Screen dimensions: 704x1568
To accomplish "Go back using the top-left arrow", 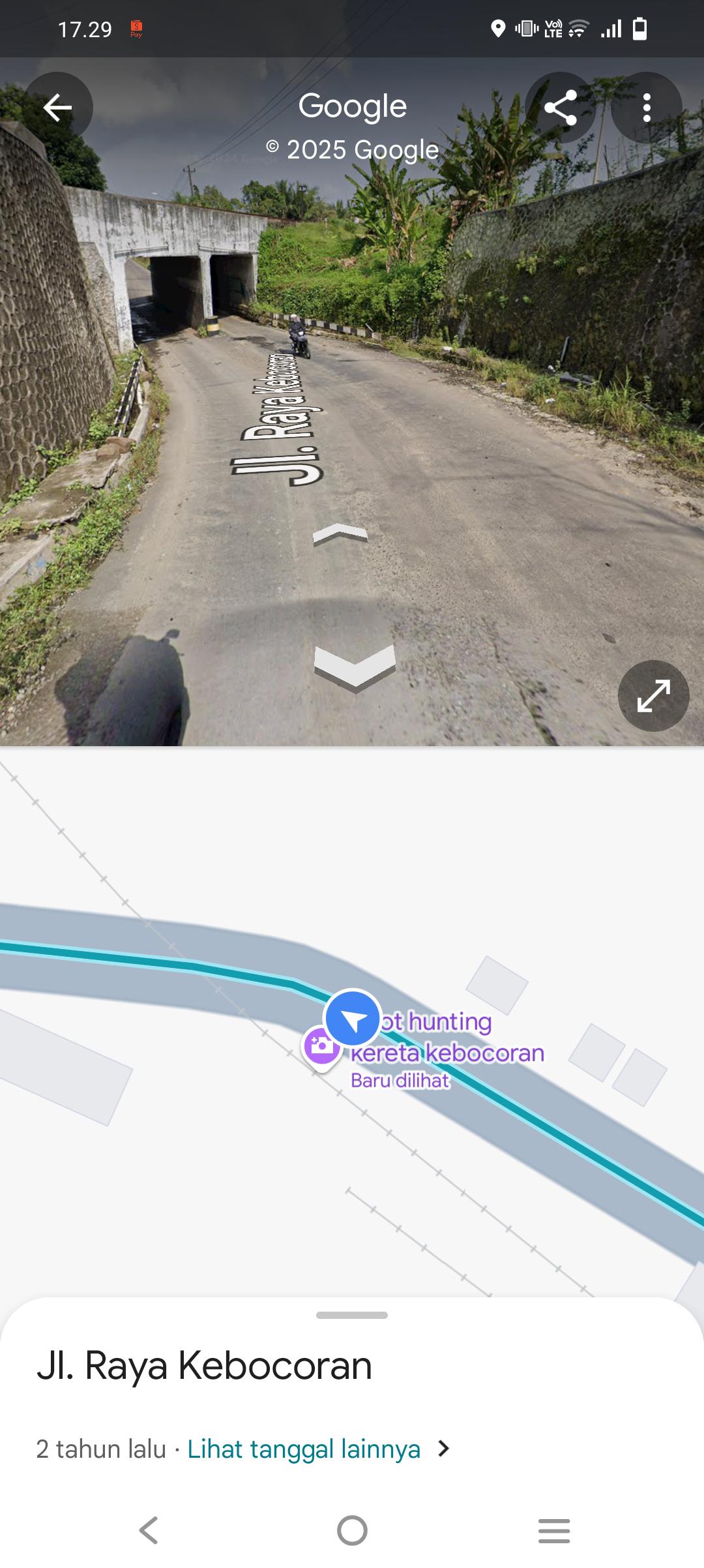I will click(57, 108).
